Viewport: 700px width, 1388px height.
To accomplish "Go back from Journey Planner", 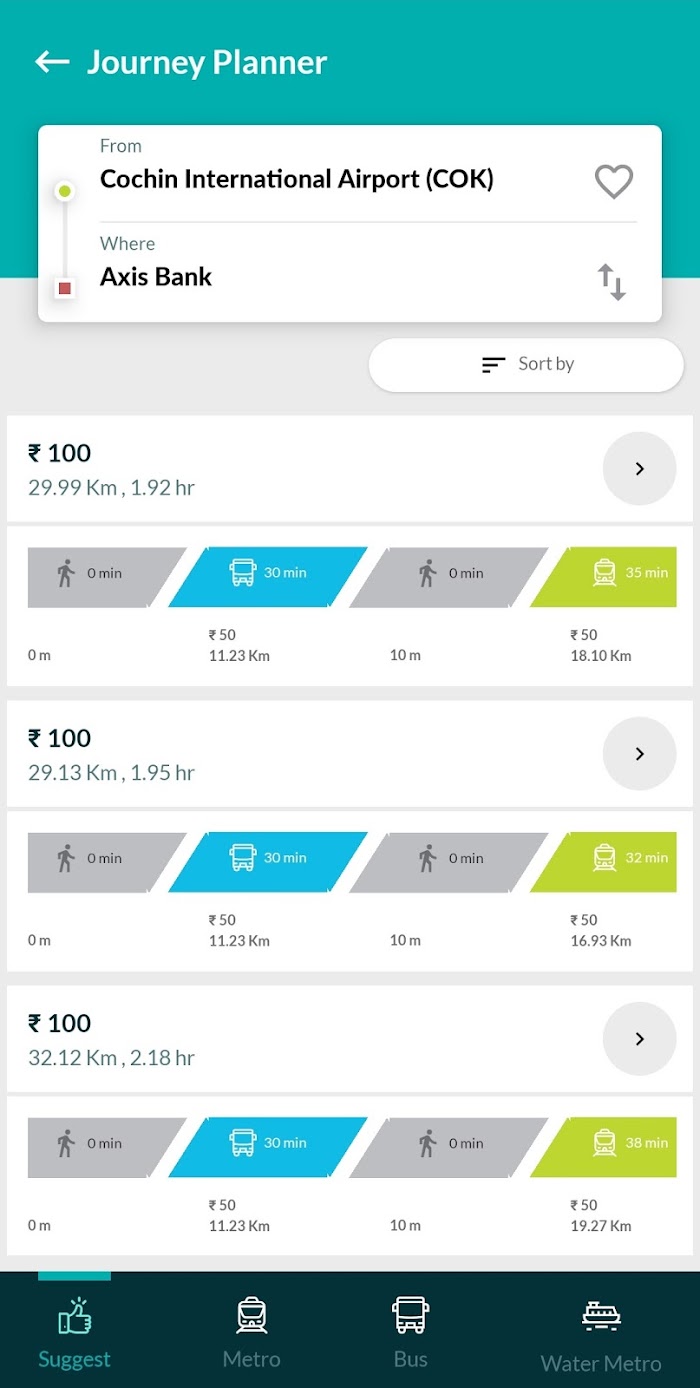I will pyautogui.click(x=52, y=62).
